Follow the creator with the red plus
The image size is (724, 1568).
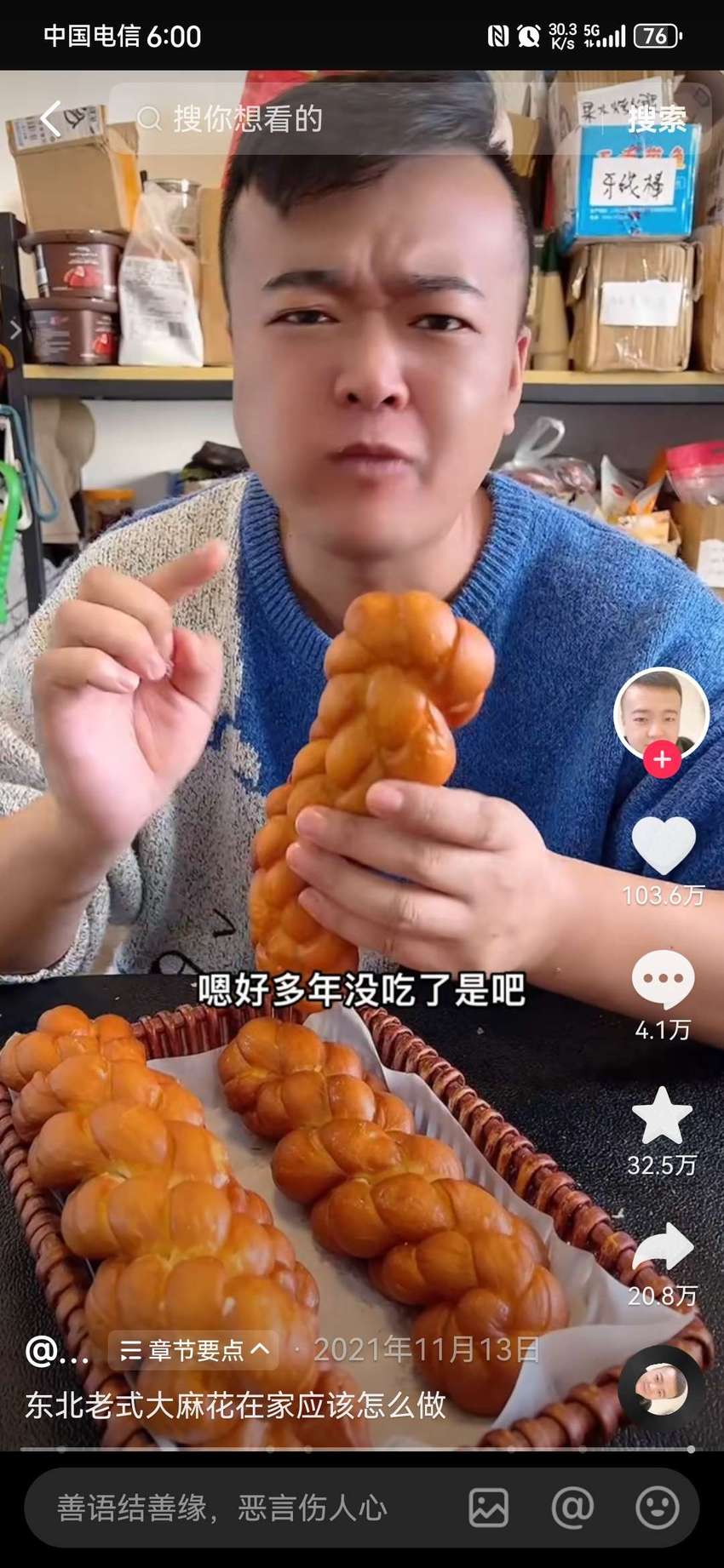(662, 758)
